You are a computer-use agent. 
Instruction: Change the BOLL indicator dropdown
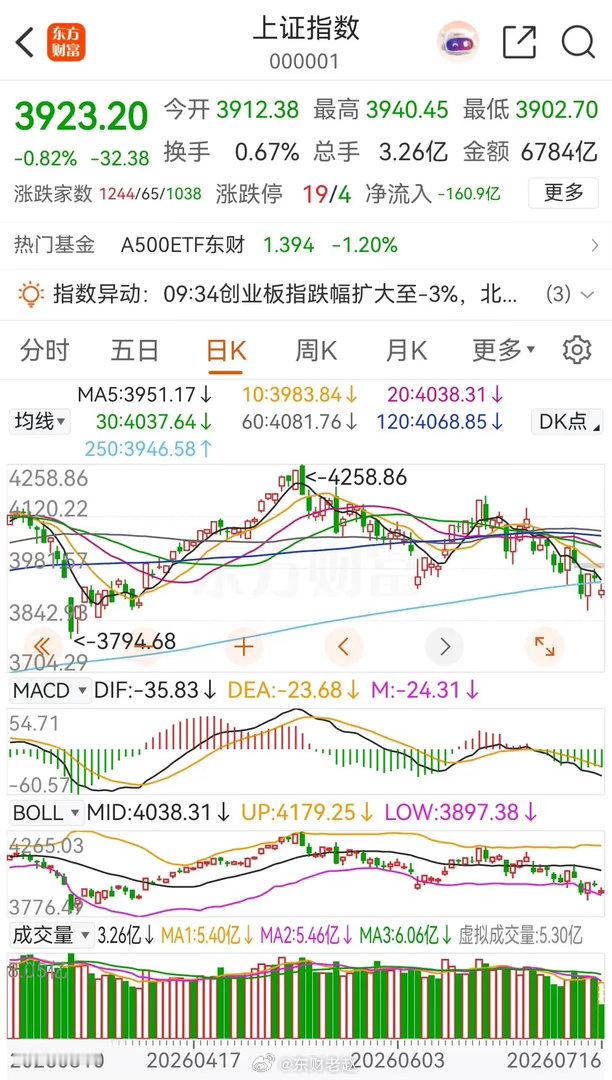(x=47, y=812)
